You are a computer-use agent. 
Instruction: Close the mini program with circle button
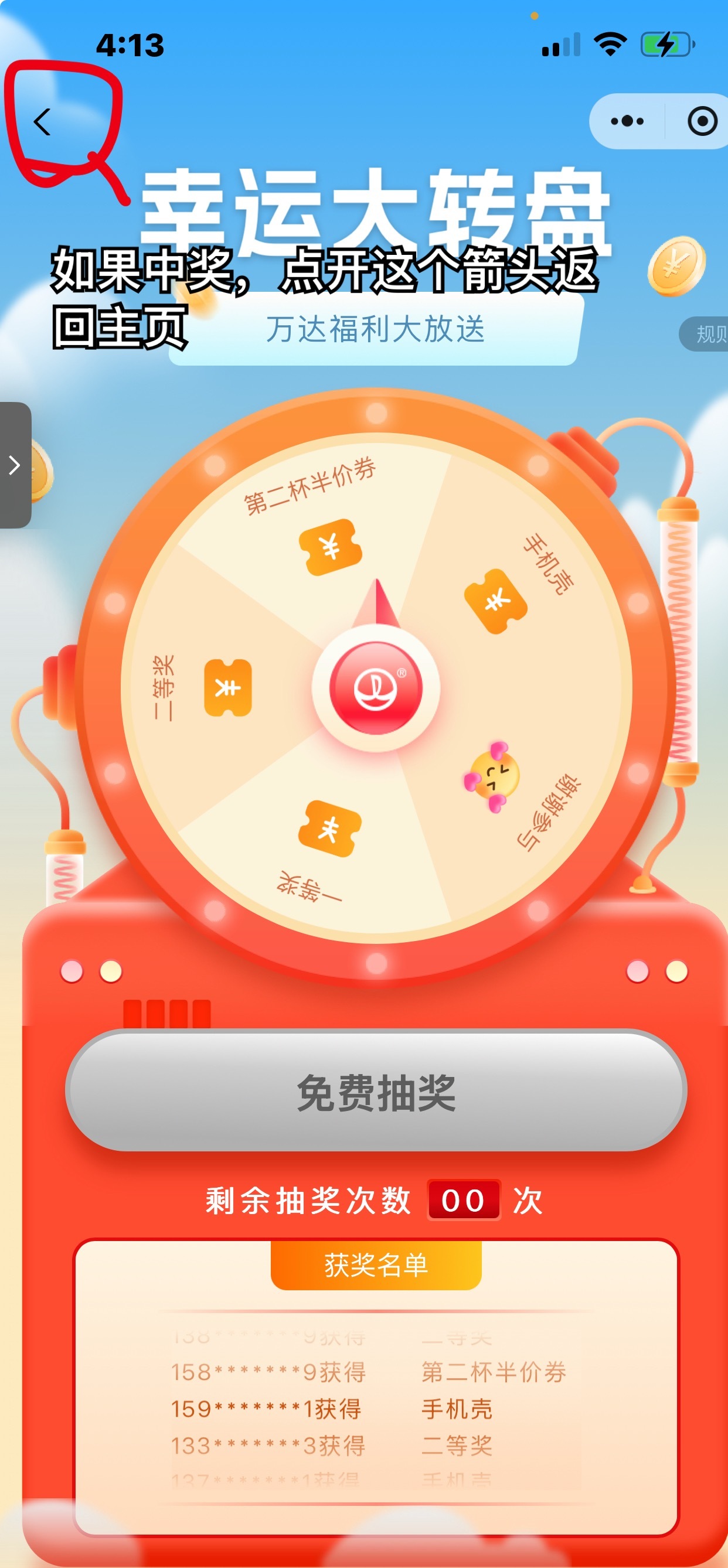[x=702, y=121]
